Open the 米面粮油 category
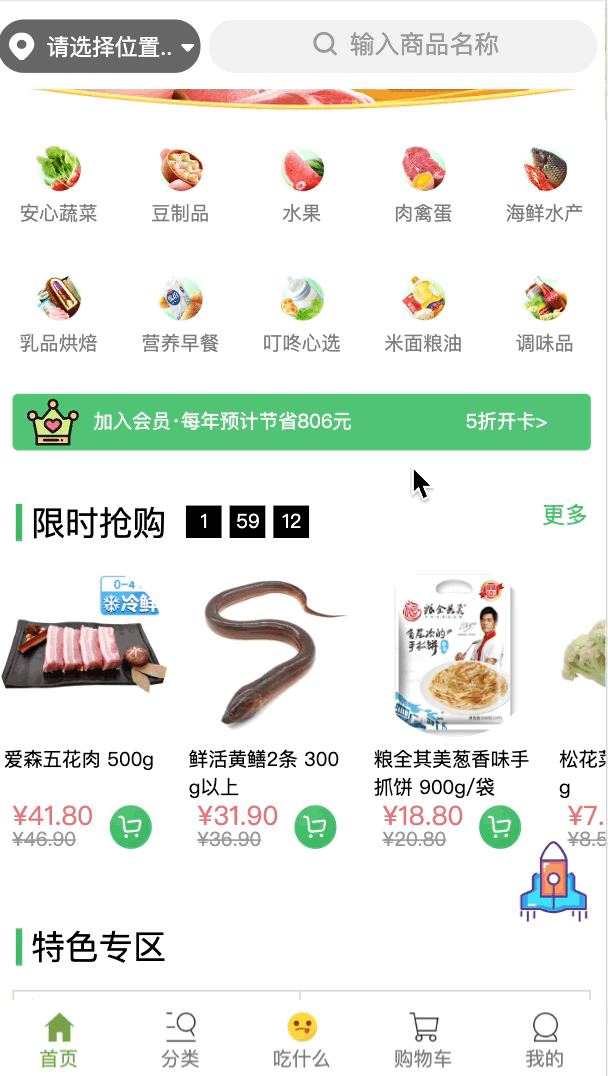 click(x=423, y=314)
